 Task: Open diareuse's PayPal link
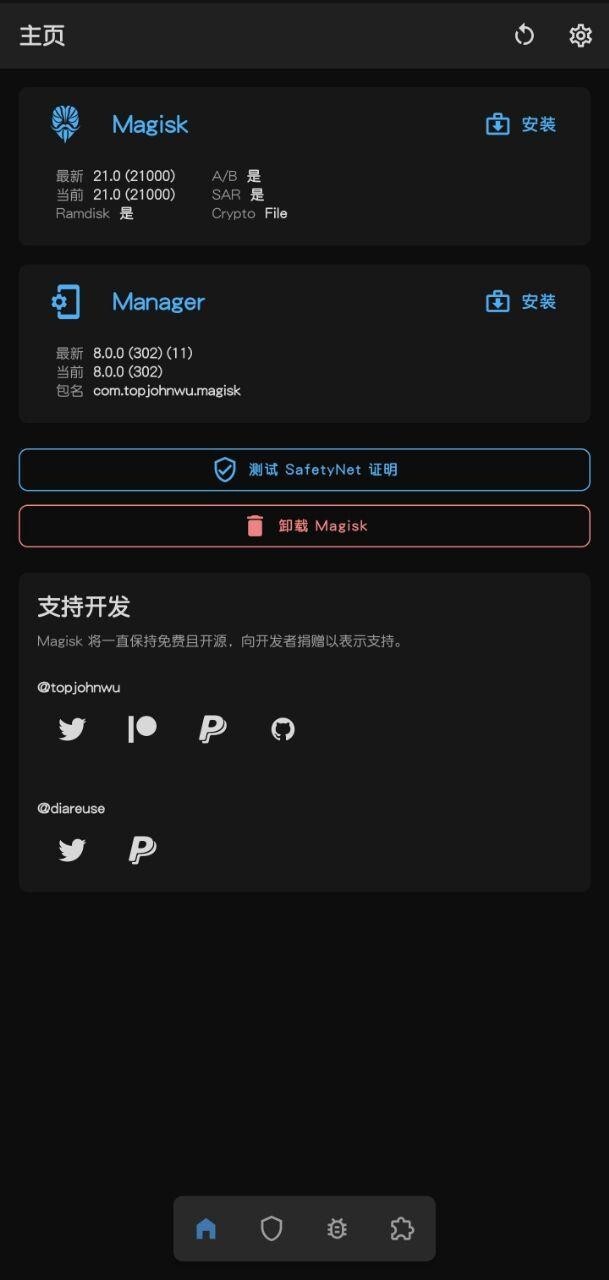tap(142, 850)
